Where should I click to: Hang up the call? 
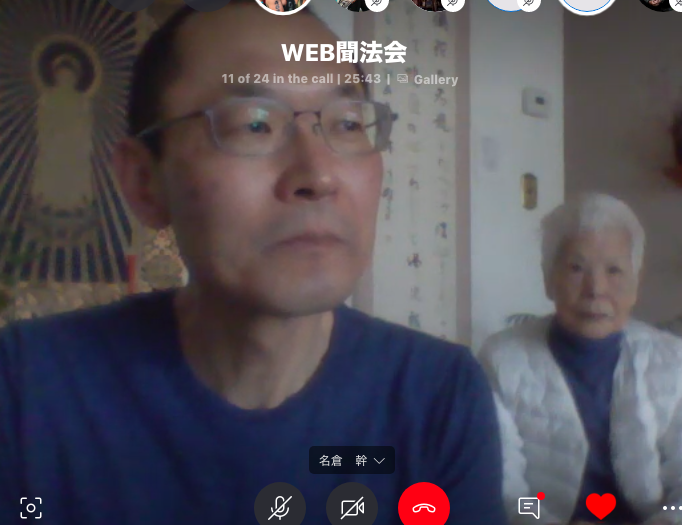(x=424, y=507)
